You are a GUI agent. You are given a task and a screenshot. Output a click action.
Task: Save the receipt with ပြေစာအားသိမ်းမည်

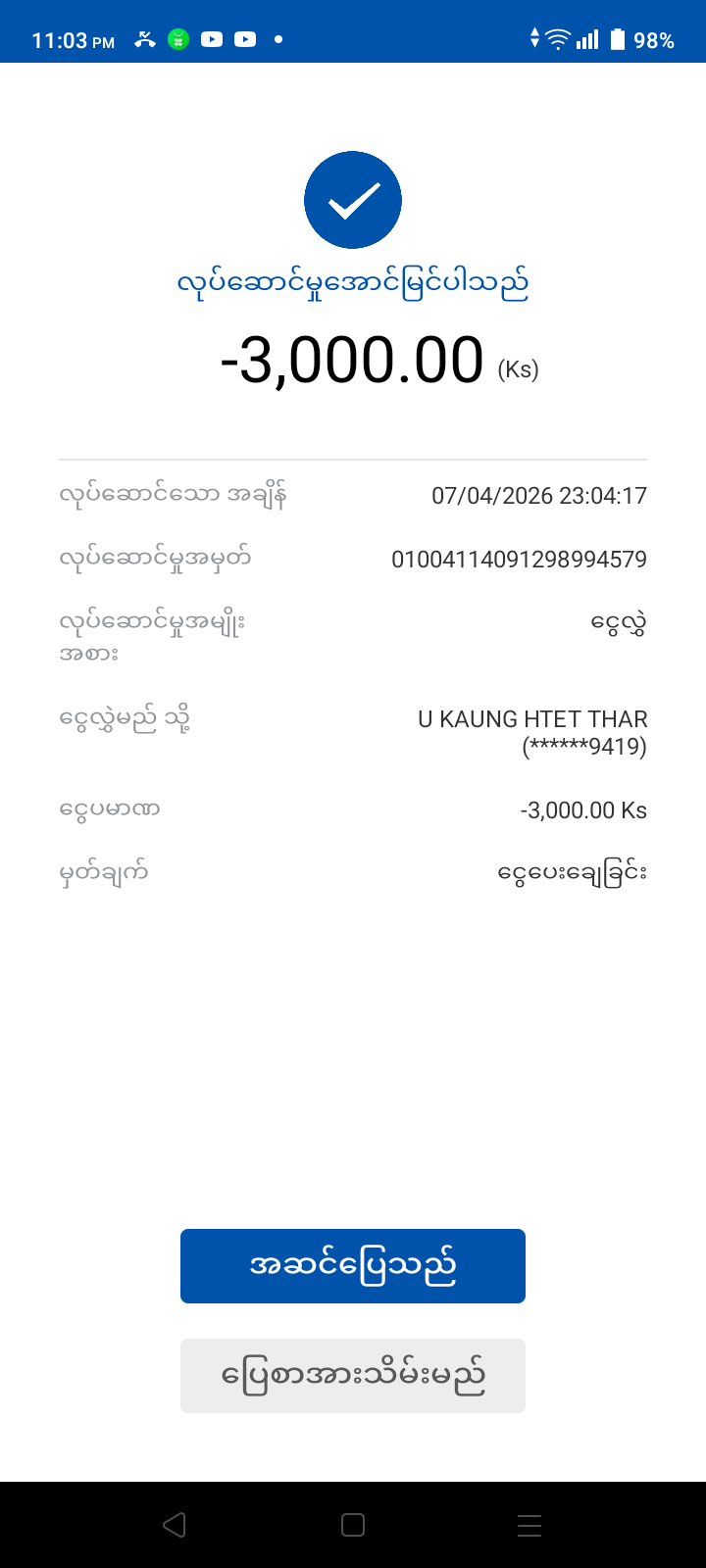pos(353,1376)
